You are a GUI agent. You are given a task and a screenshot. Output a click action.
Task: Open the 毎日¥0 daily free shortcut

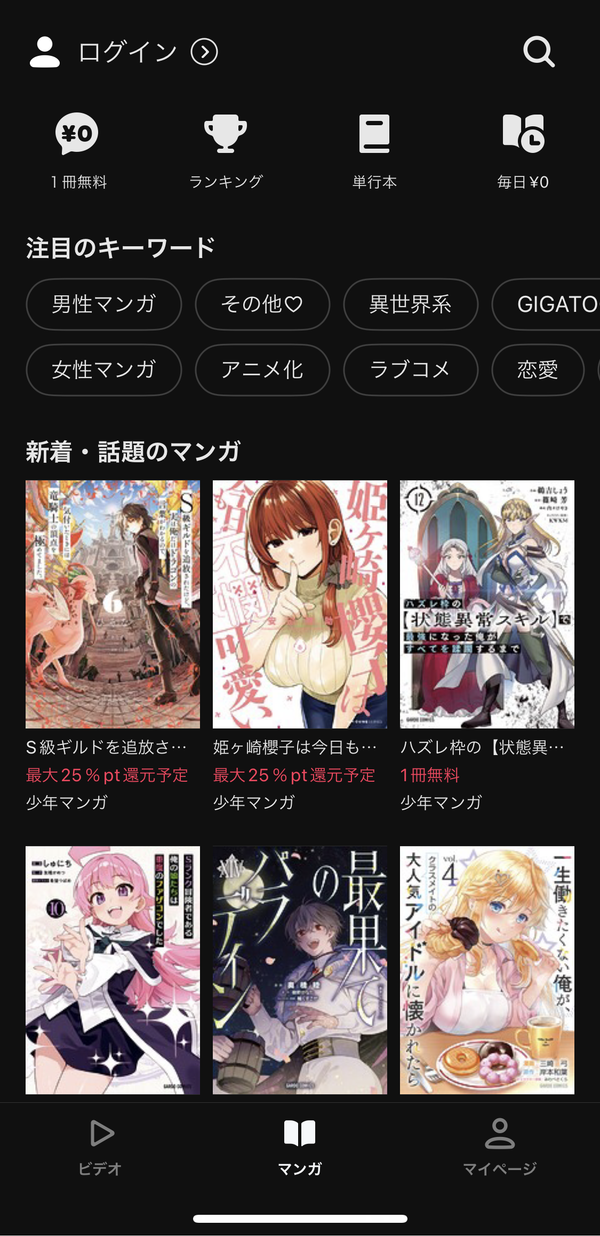coord(523,152)
